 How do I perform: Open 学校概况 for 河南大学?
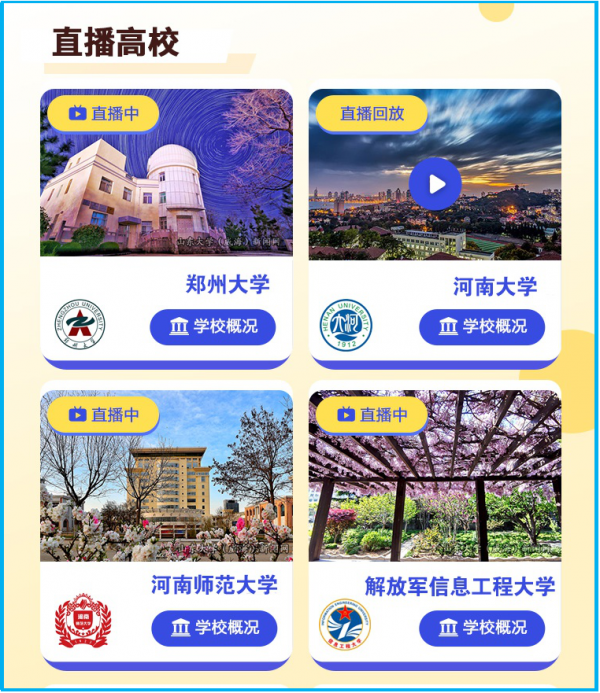pos(481,327)
